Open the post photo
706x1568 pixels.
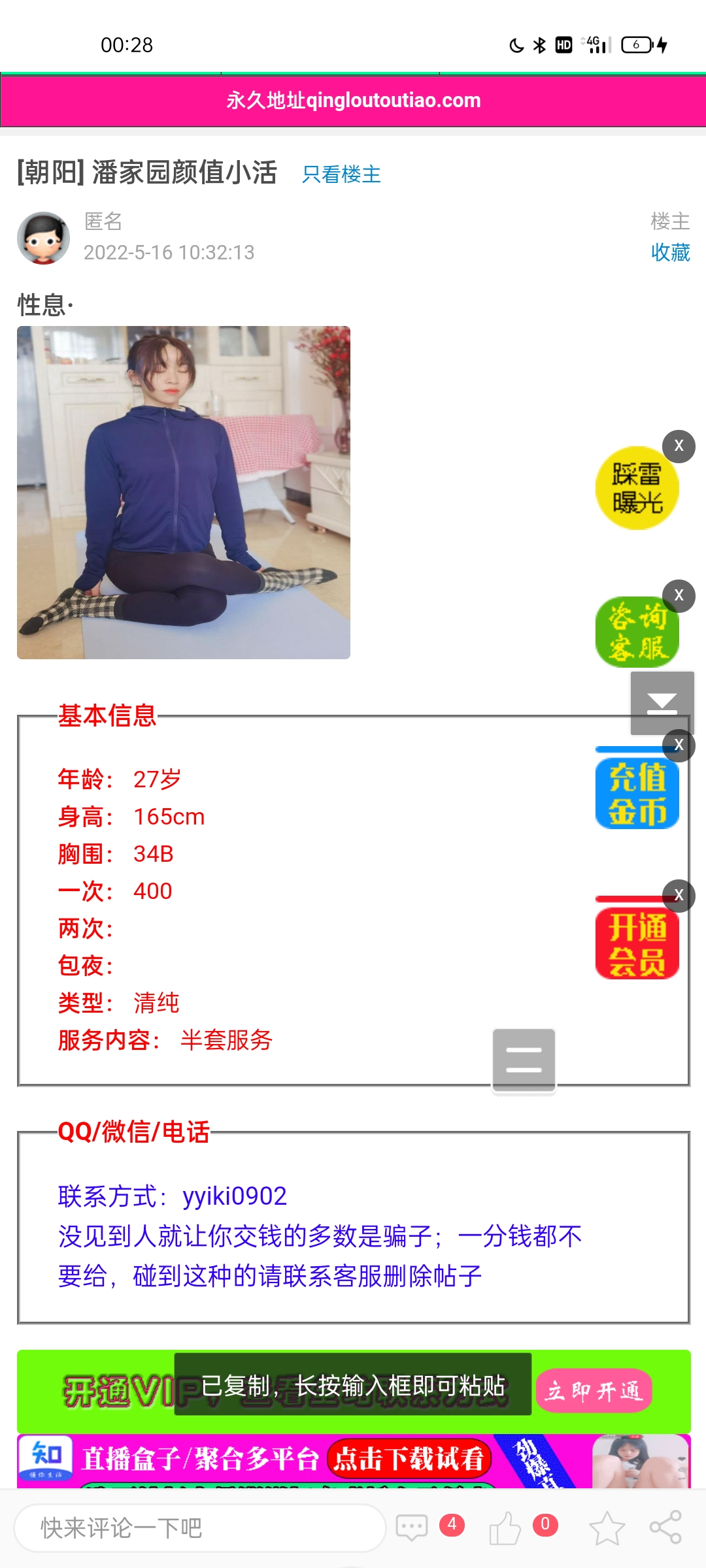tap(184, 493)
